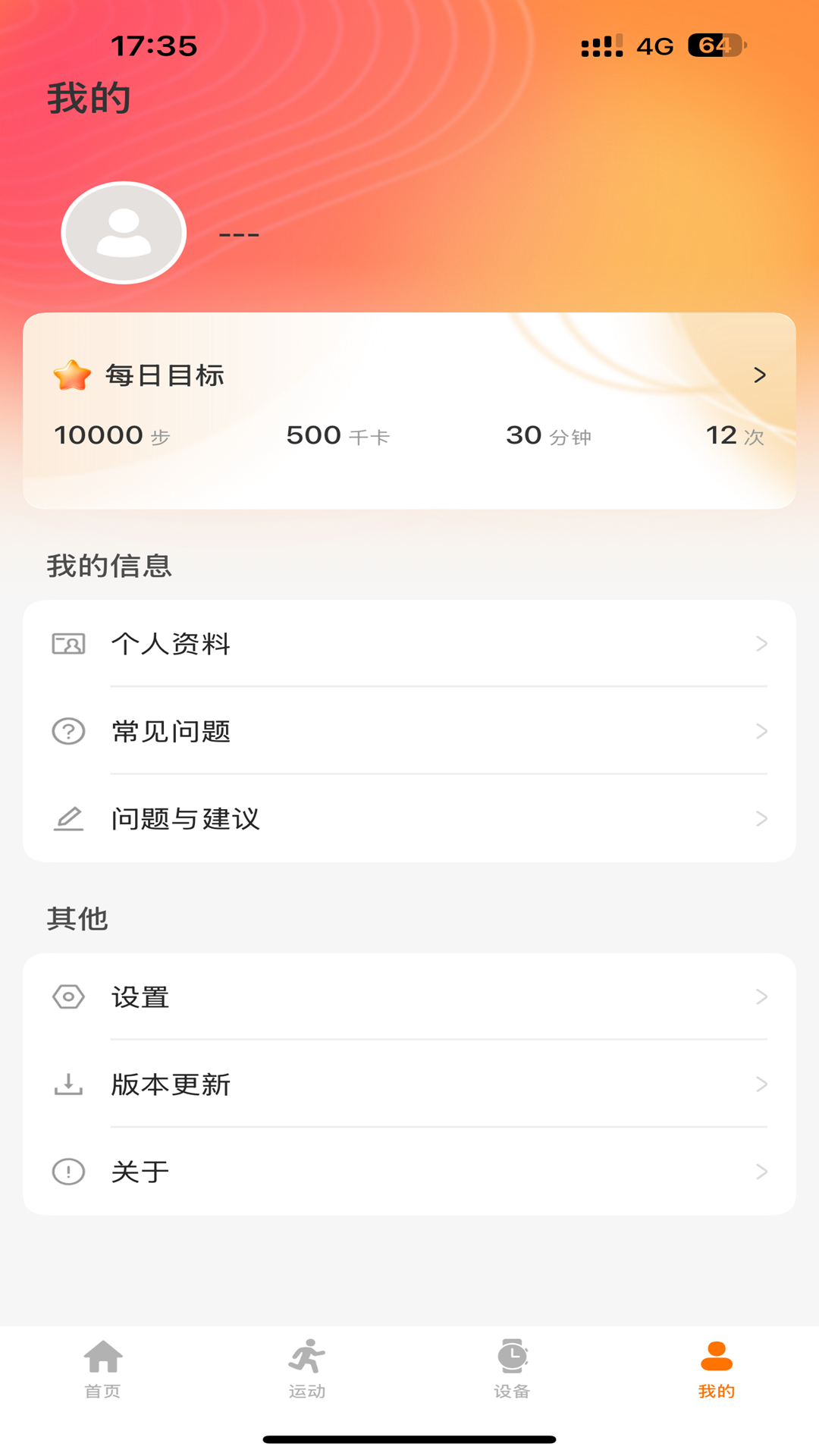Image resolution: width=819 pixels, height=1456 pixels.
Task: Switch to the 设备 tab
Action: coord(511,1373)
